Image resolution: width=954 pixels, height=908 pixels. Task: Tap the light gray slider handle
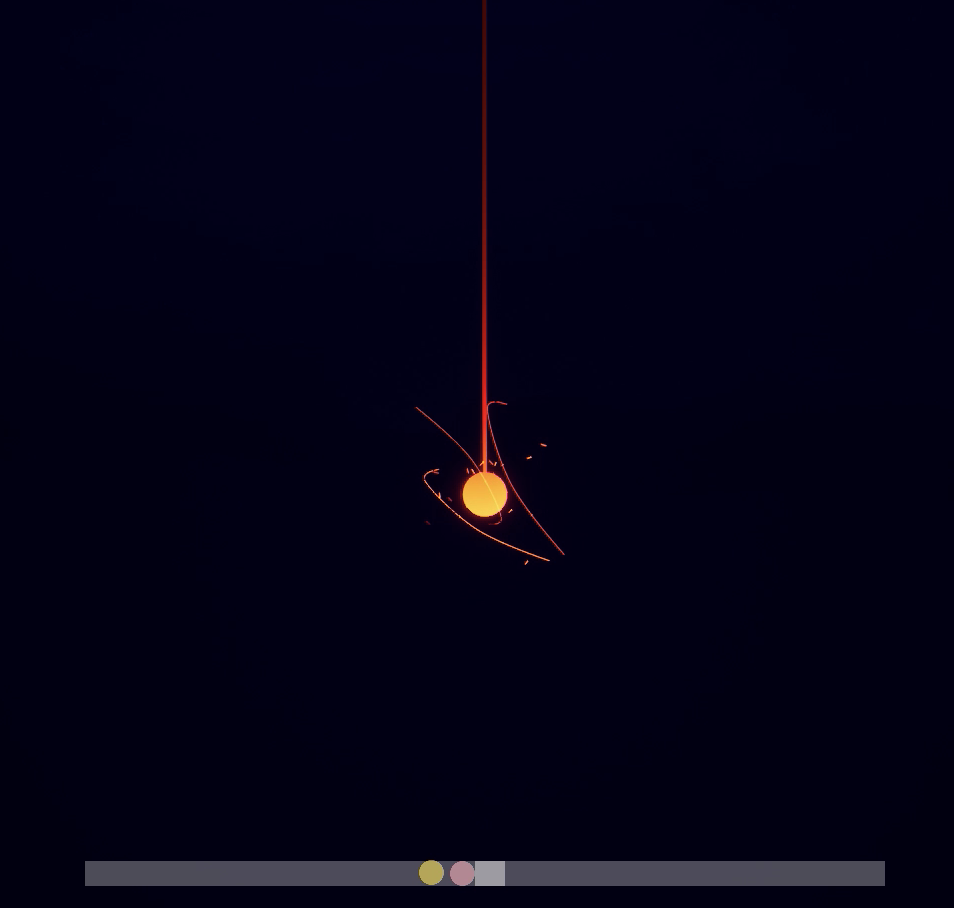[491, 874]
